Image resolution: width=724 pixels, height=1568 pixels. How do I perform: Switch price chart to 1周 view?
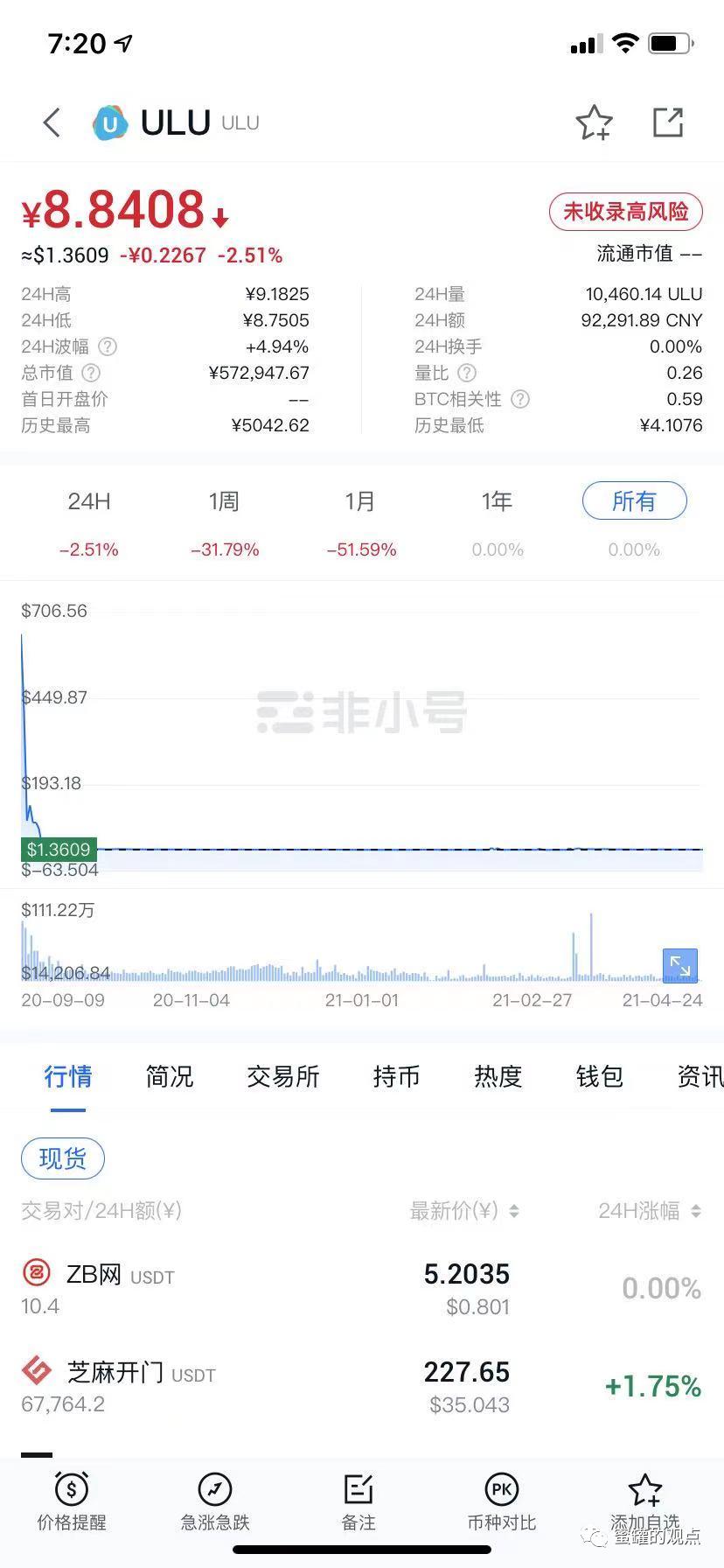[225, 500]
